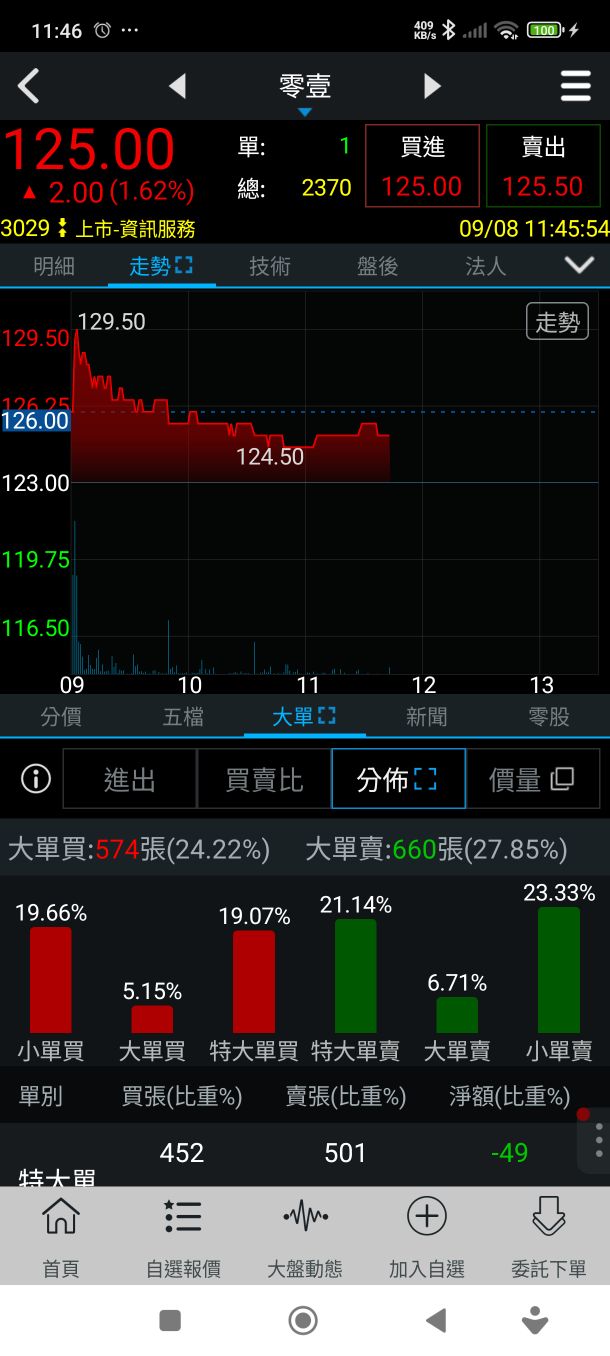The height and width of the screenshot is (1356, 610).
Task: Select the 零股 tab
Action: click(548, 716)
